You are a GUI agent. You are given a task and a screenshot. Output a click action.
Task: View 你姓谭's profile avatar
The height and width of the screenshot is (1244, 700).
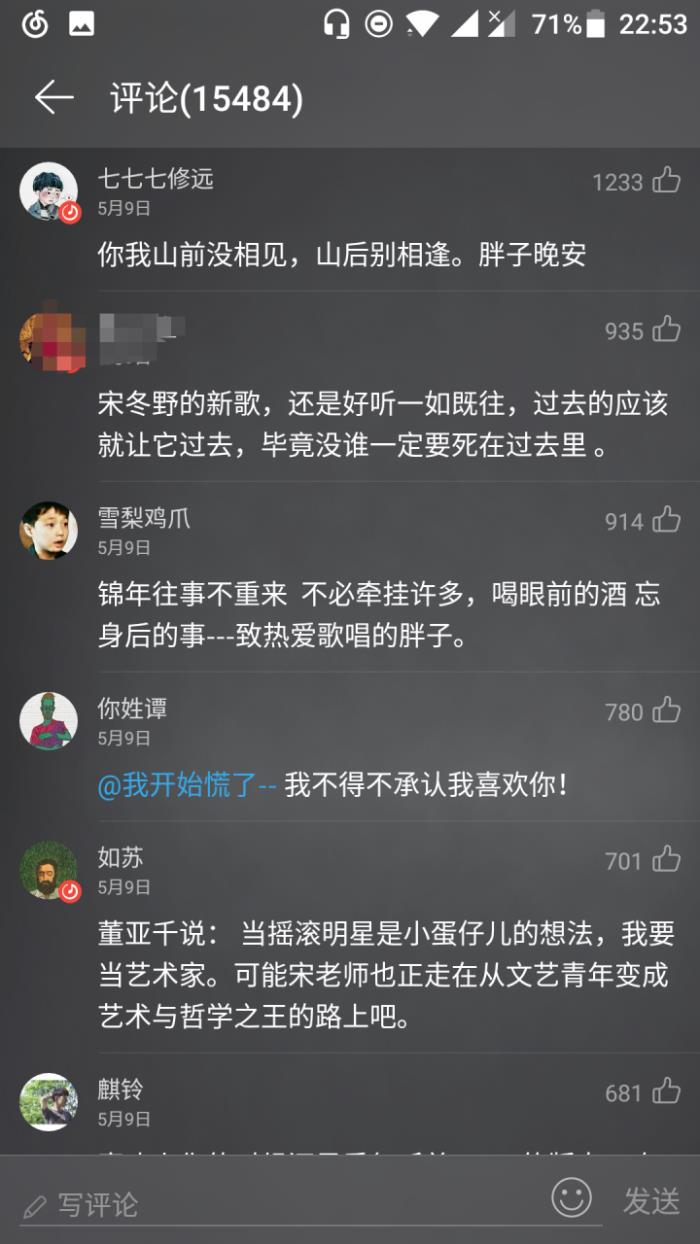49,720
